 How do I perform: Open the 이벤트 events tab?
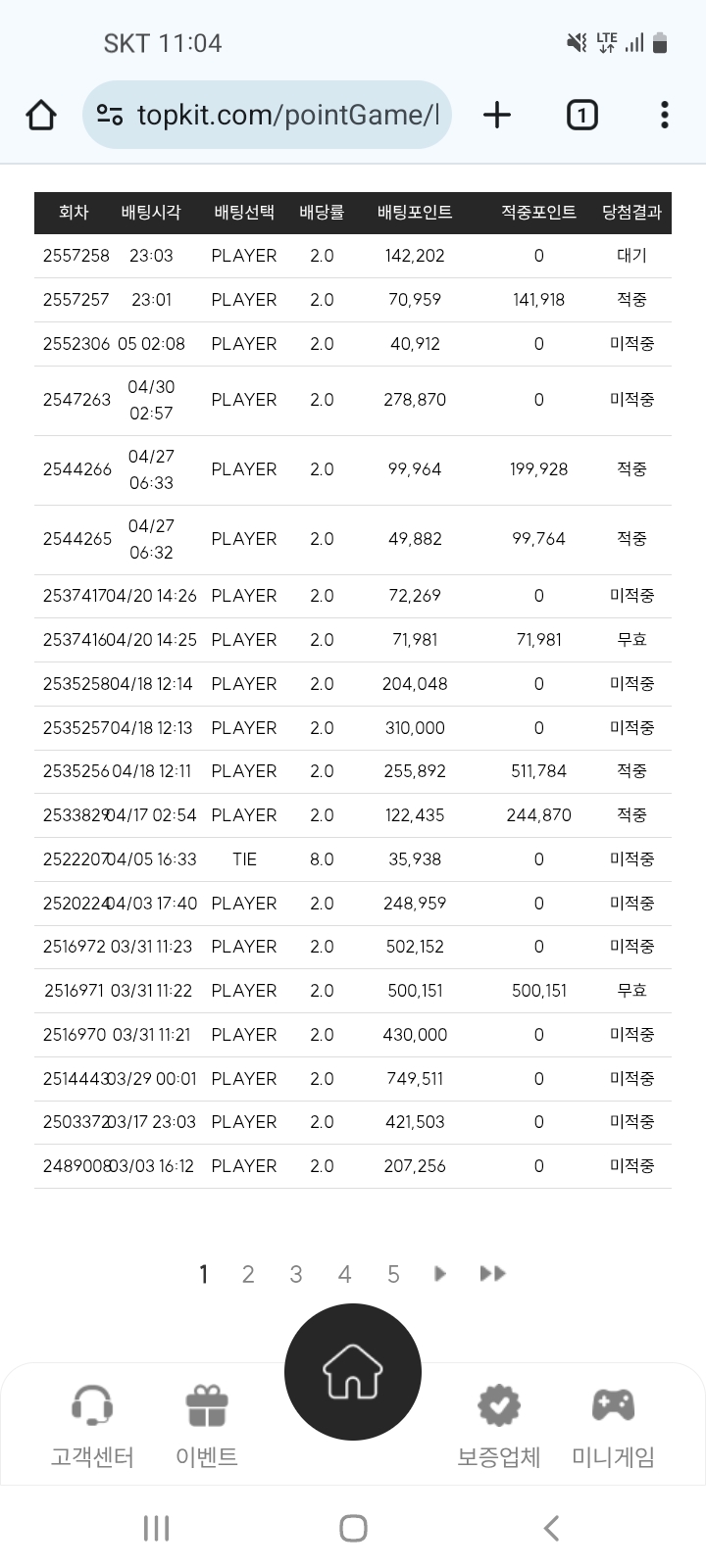[x=207, y=1426]
